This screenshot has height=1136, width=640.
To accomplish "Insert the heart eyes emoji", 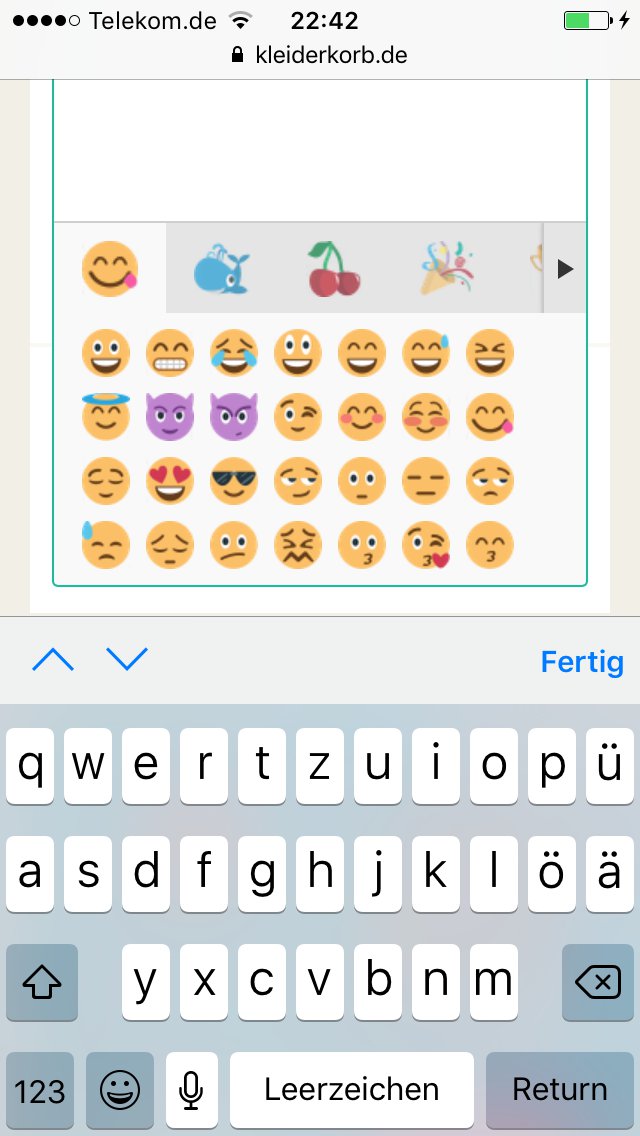I will pos(169,481).
